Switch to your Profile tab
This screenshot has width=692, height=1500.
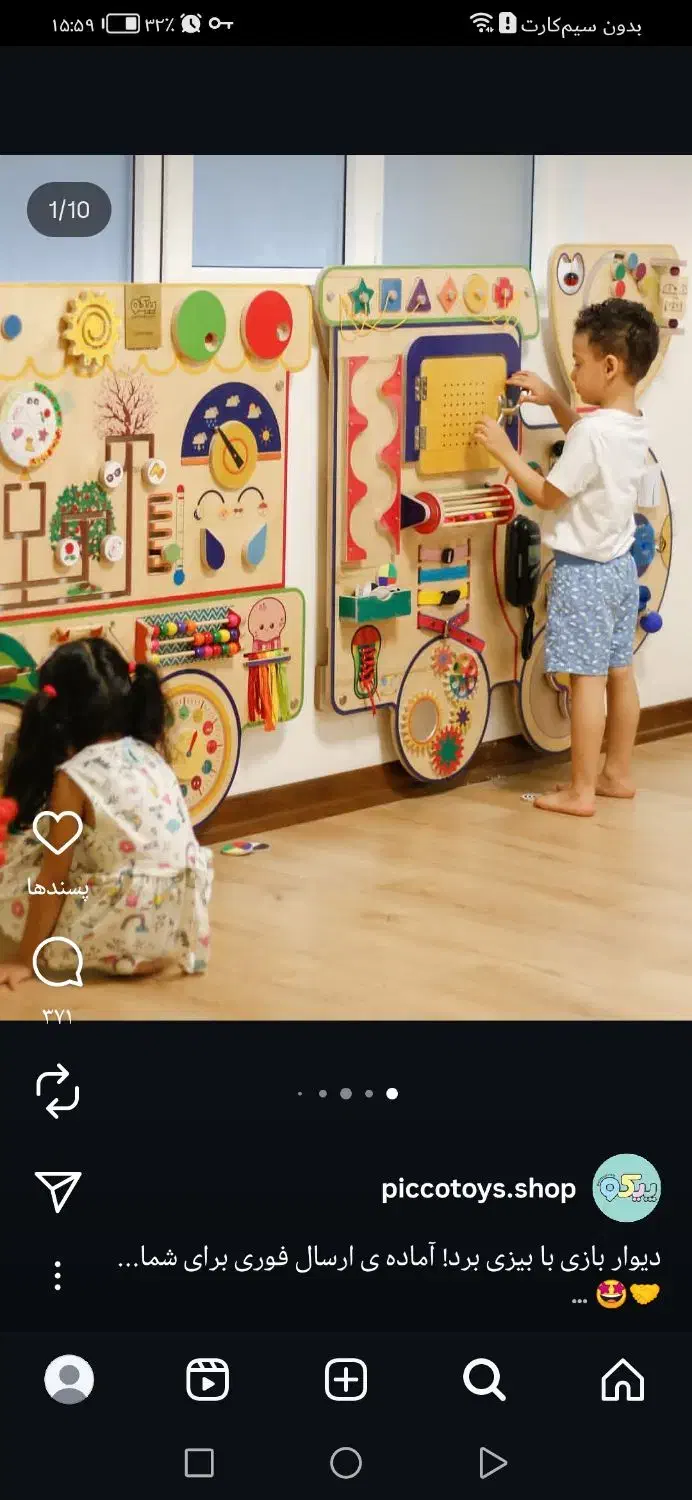(69, 1380)
